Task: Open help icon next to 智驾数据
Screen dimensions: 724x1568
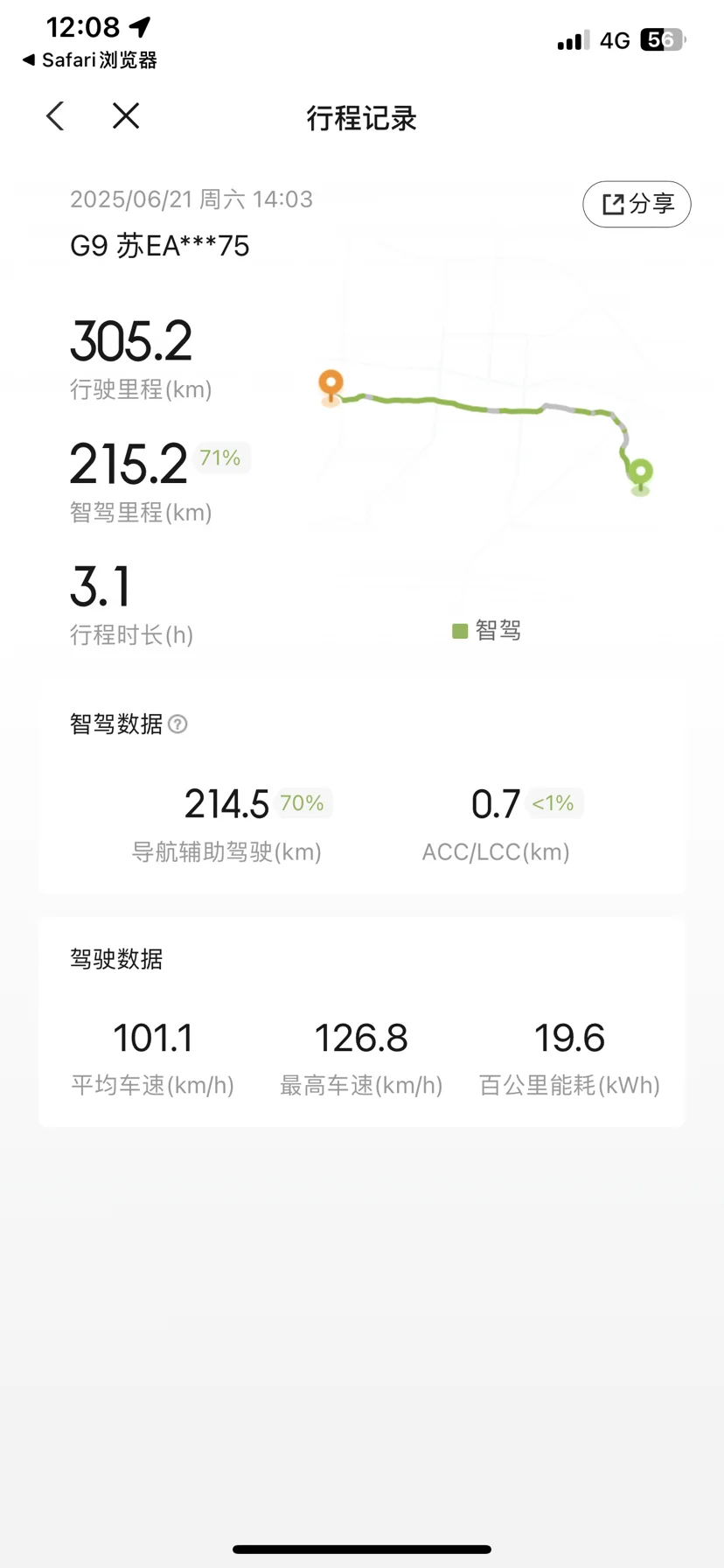Action: coord(178,724)
